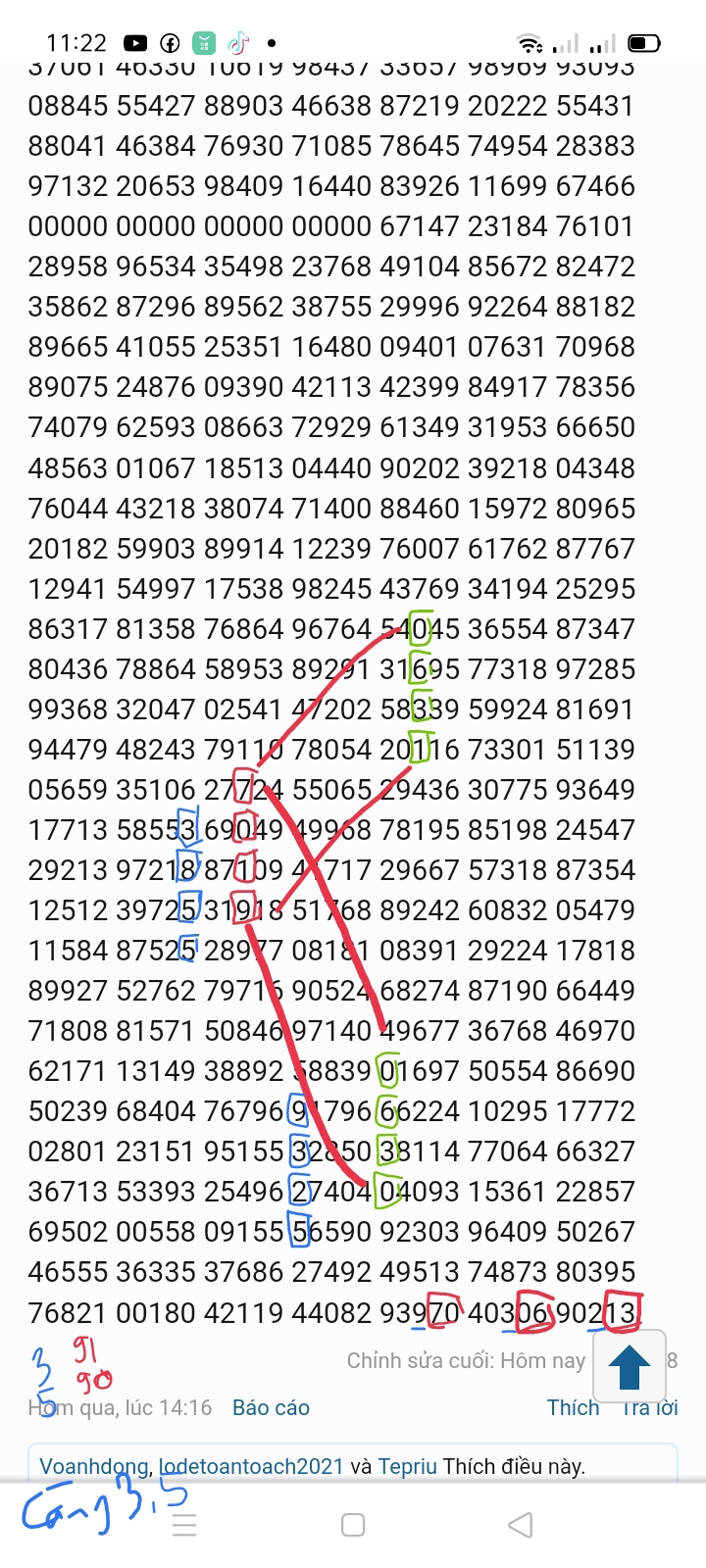
Task: Go back with the system back button
Action: (x=521, y=1525)
